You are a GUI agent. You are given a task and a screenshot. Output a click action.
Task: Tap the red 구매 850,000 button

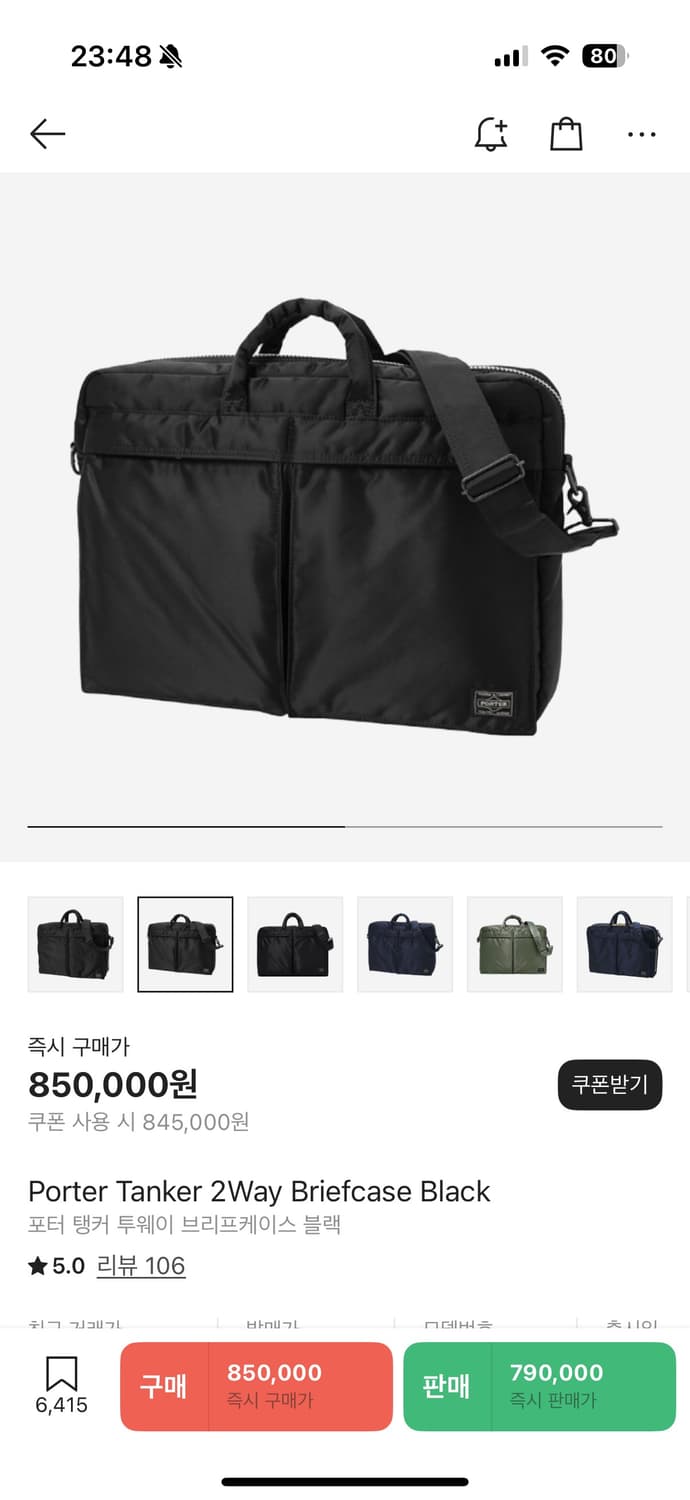tap(256, 1386)
